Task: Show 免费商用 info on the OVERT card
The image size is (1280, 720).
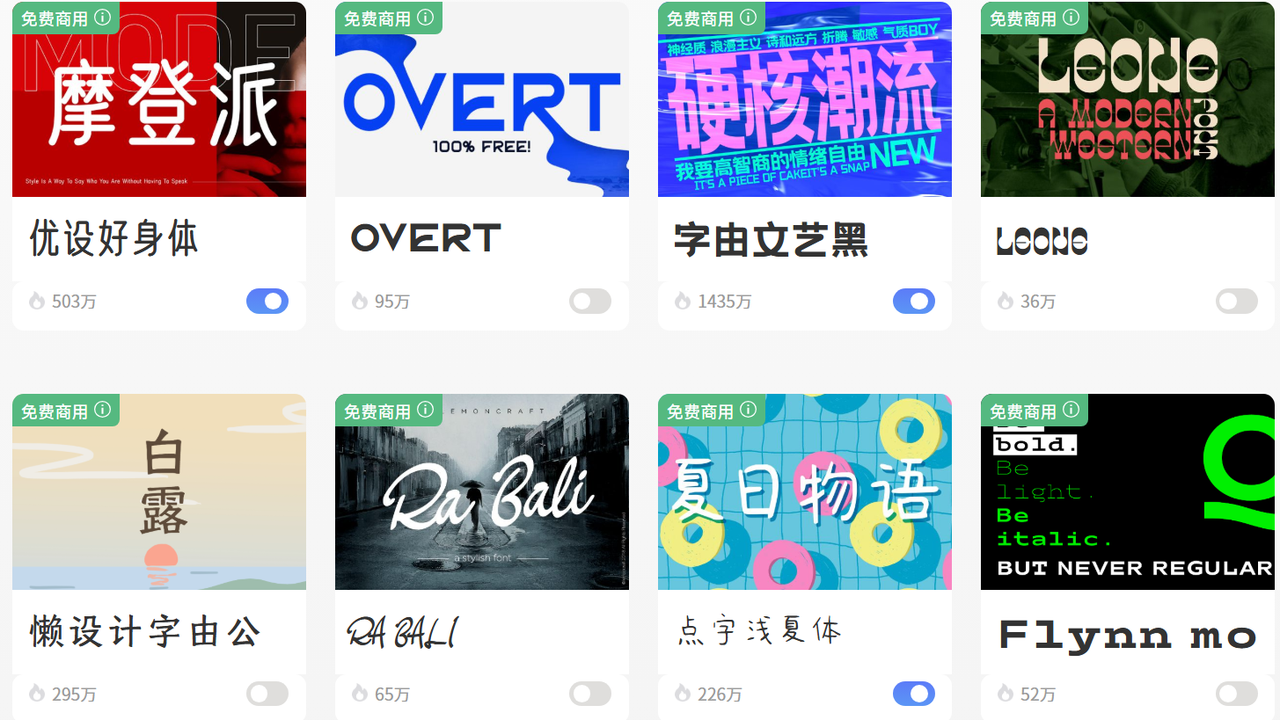Action: point(426,18)
